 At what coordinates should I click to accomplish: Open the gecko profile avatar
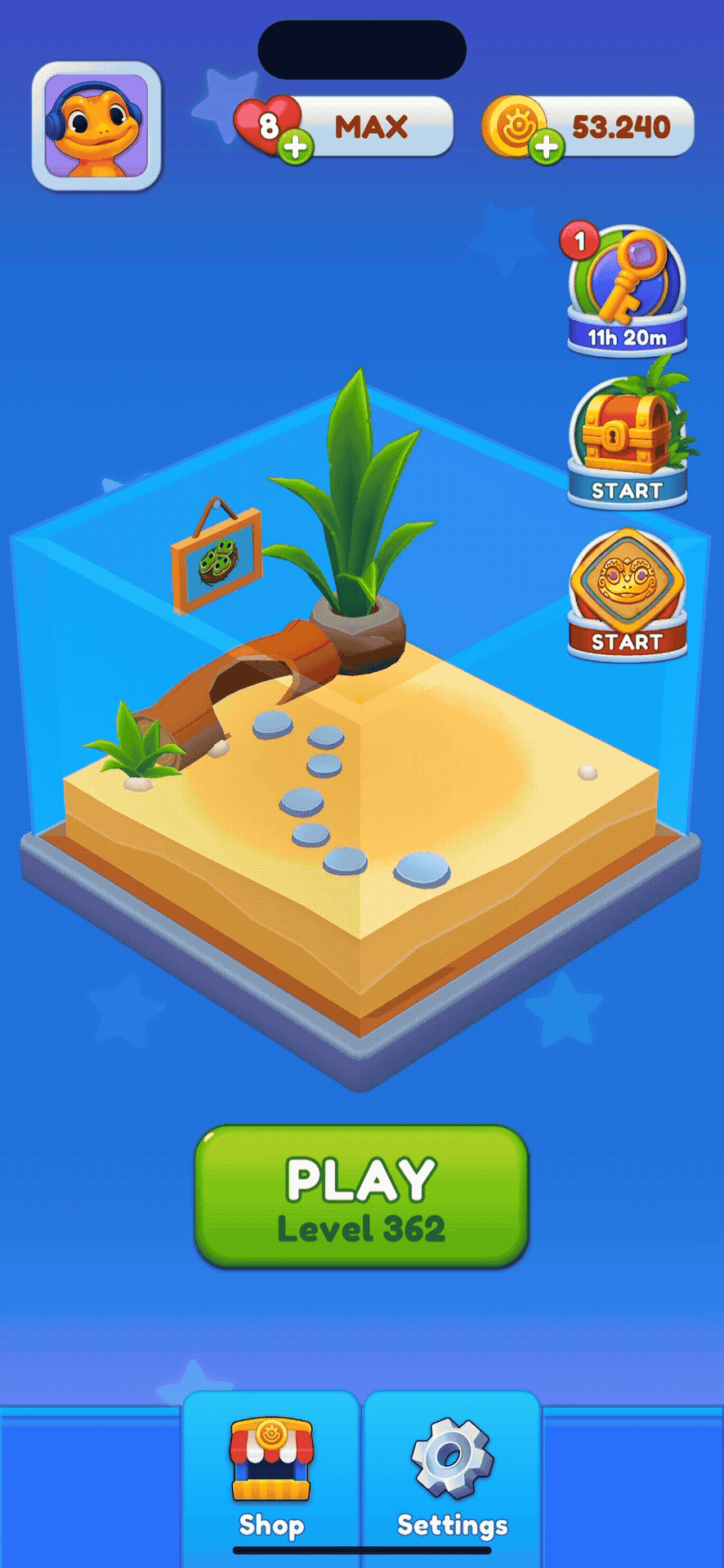coord(96,126)
